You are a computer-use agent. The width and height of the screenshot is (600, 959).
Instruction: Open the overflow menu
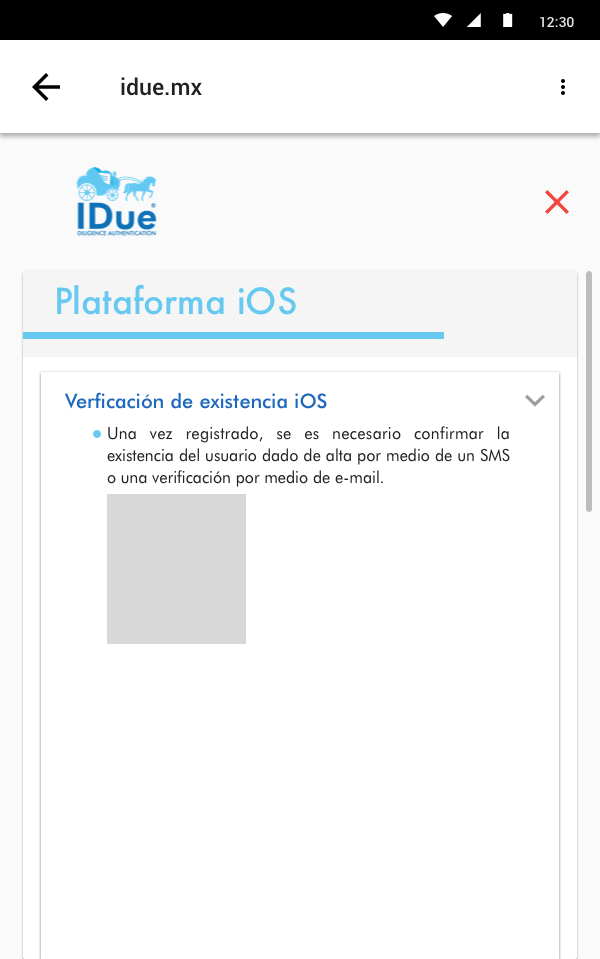pos(563,87)
